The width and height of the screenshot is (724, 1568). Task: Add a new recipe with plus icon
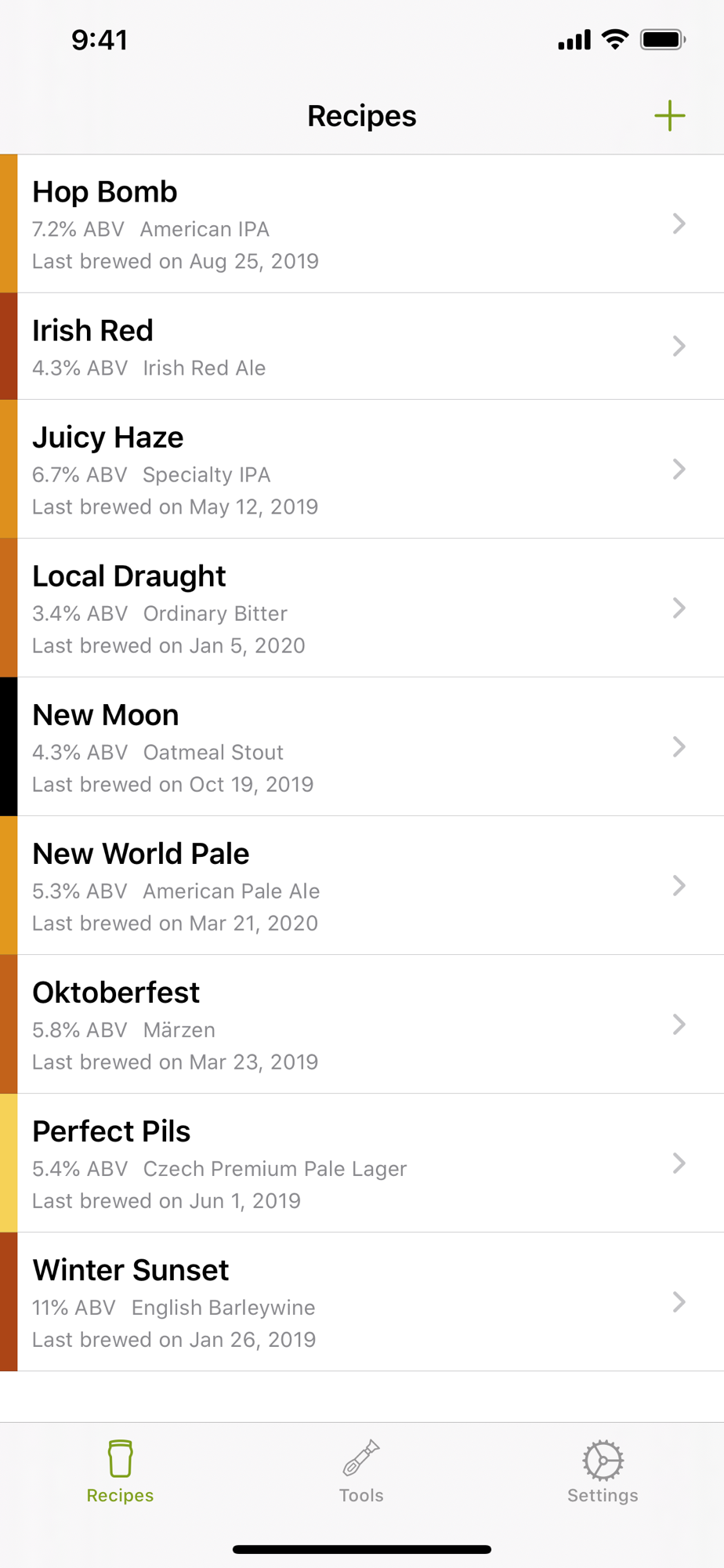click(x=670, y=116)
